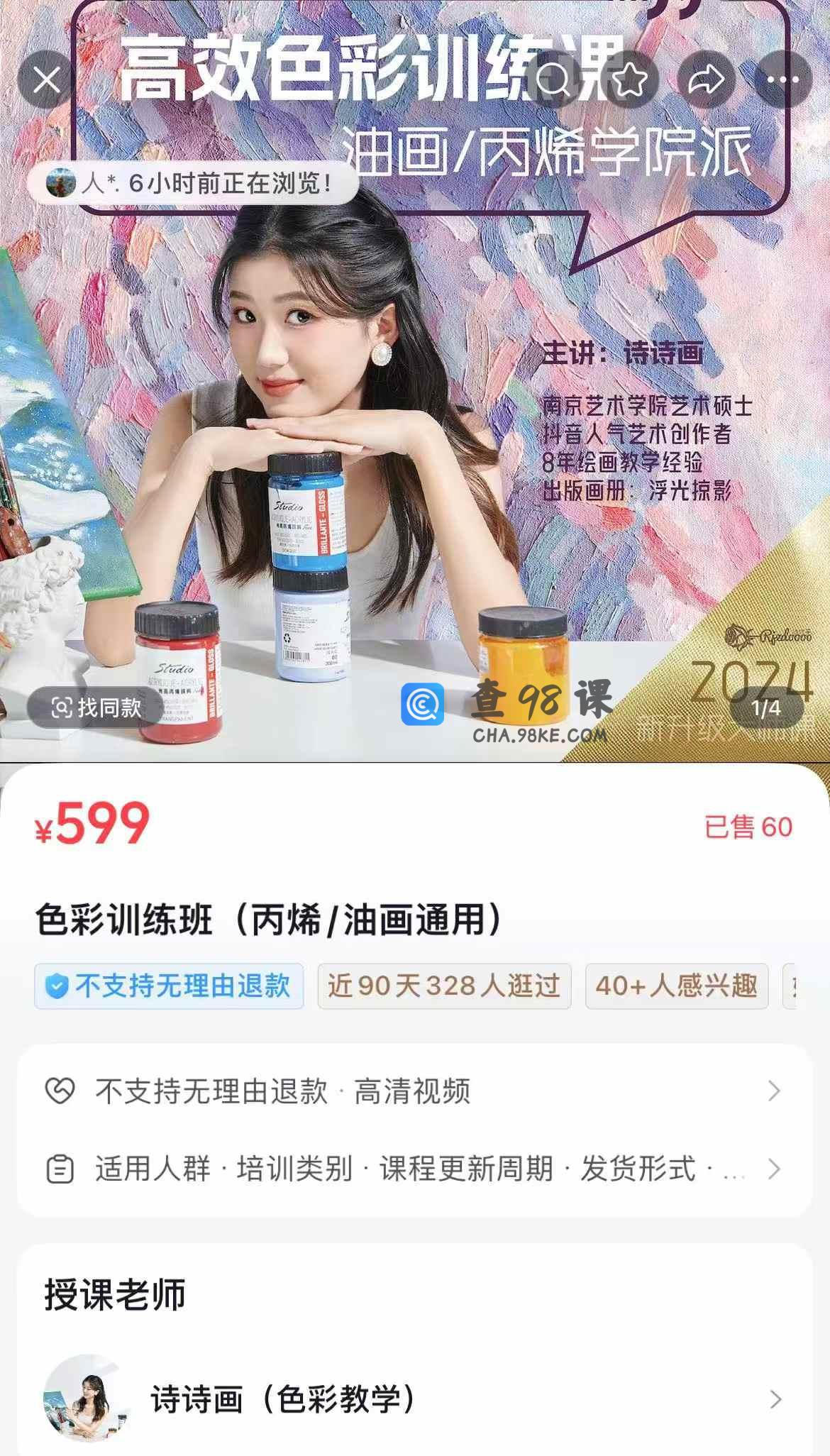
Task: Share this course
Action: click(706, 80)
